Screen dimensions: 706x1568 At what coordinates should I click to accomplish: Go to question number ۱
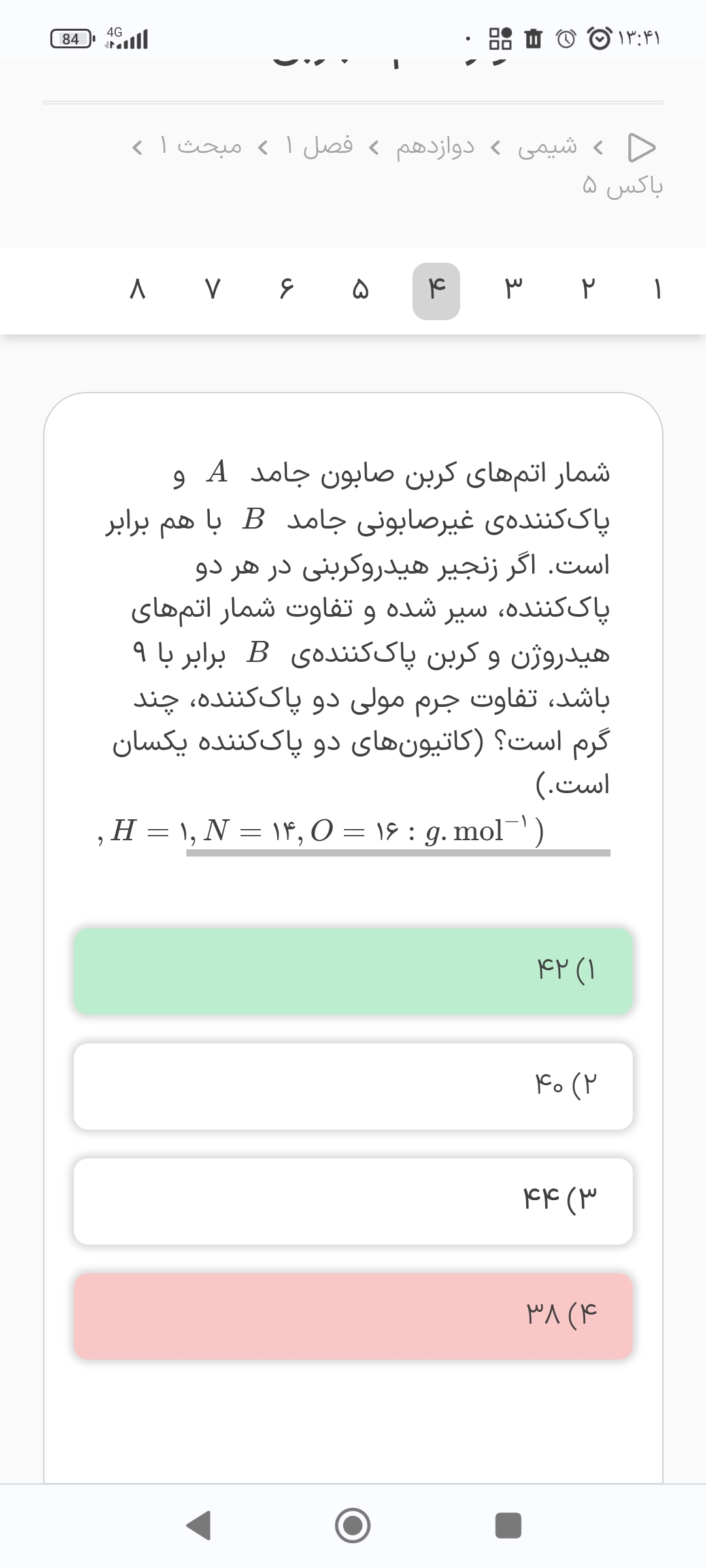click(x=658, y=291)
